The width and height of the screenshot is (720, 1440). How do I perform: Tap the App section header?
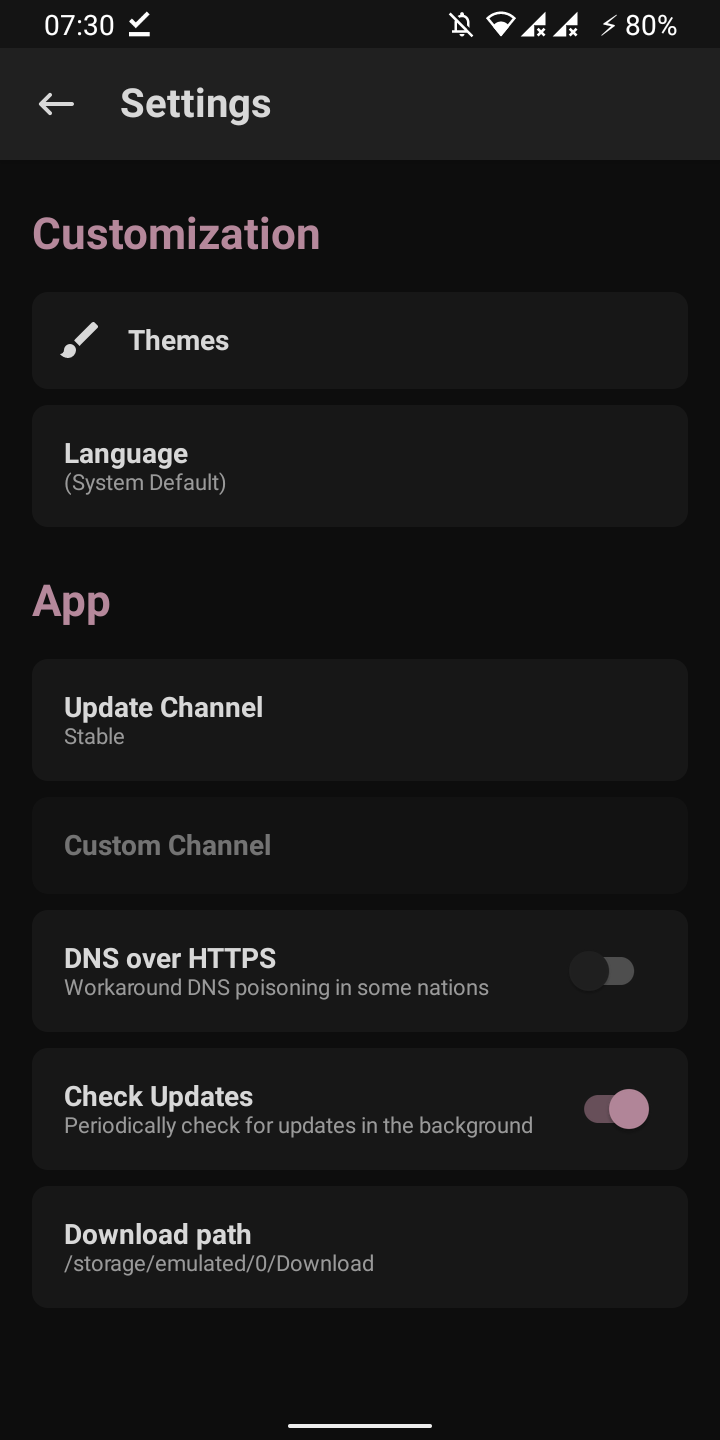pos(70,601)
